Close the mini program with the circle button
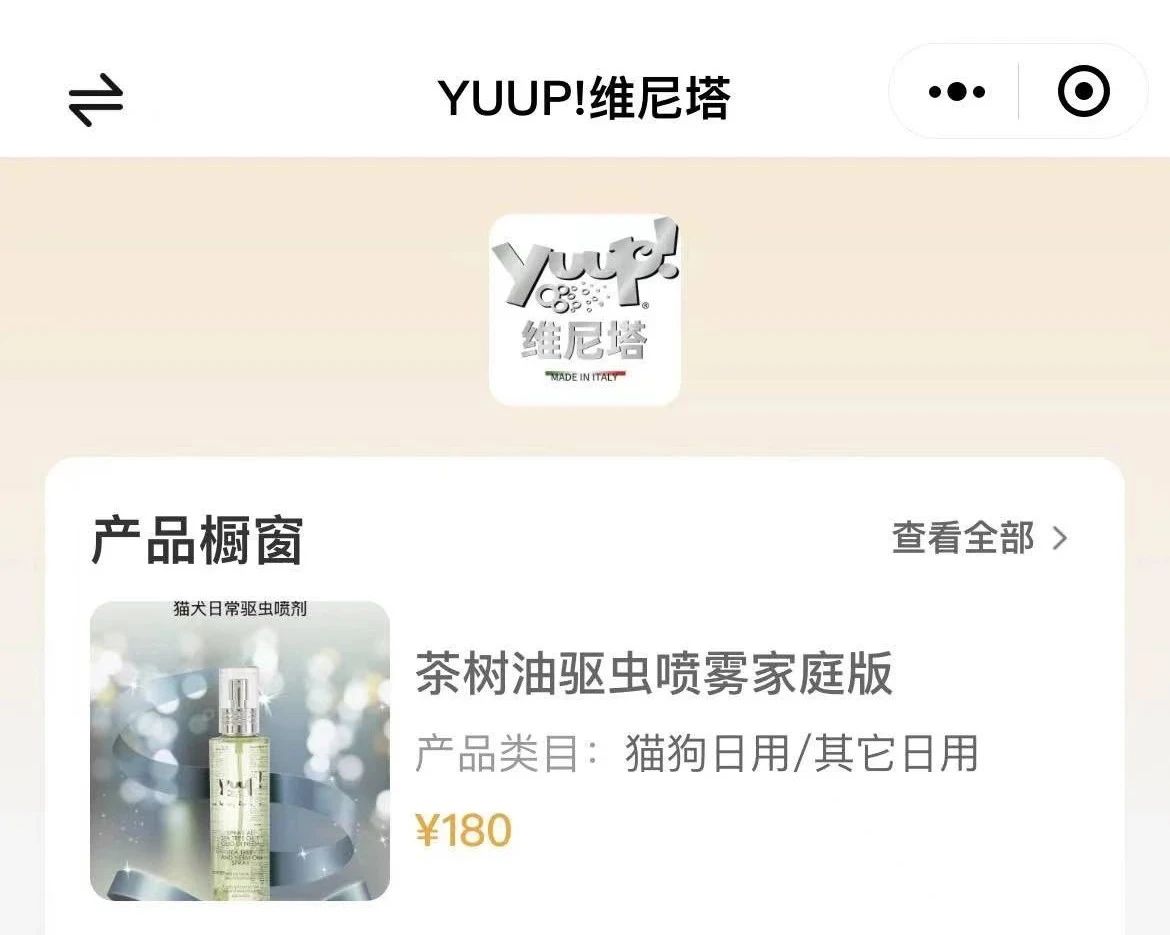 1083,93
